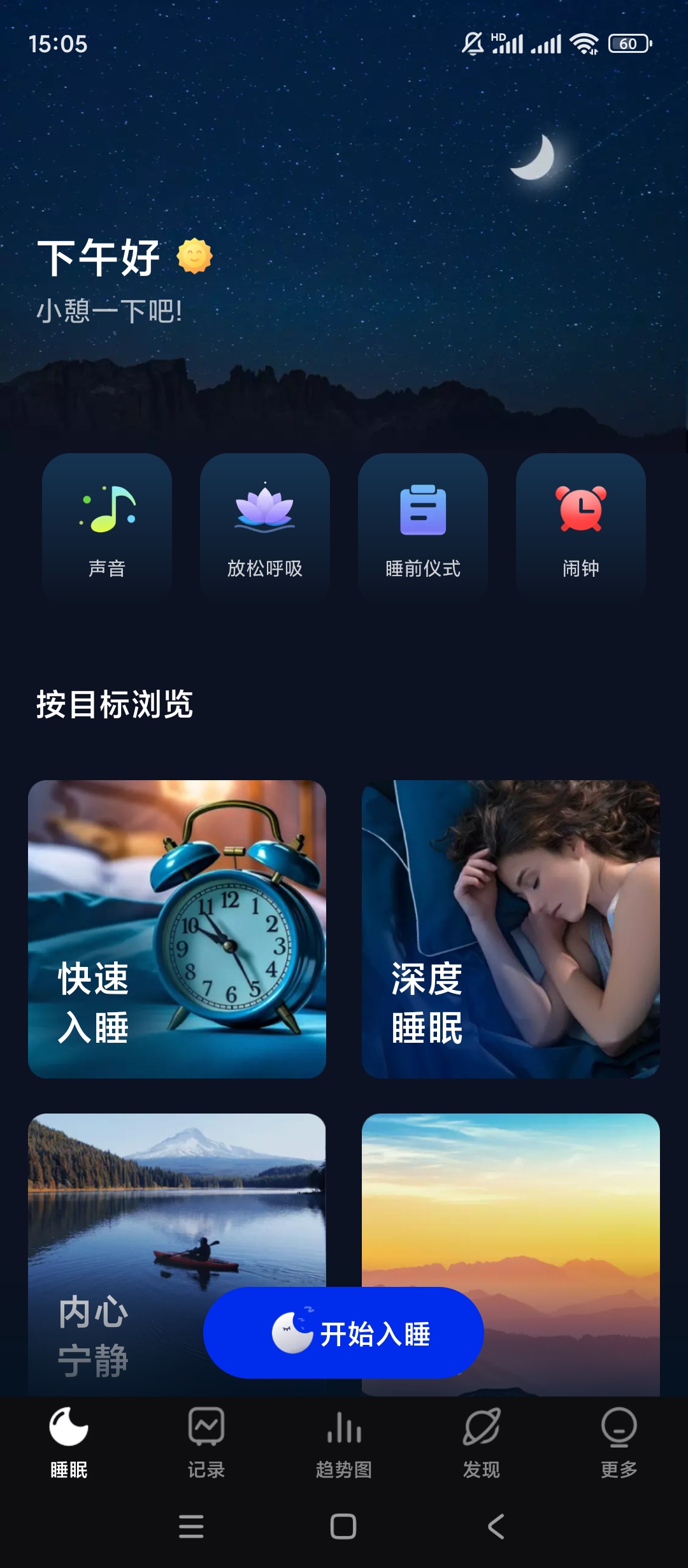The image size is (688, 1568).
Task: Select the moon icon for 睡眠
Action: 69,1428
